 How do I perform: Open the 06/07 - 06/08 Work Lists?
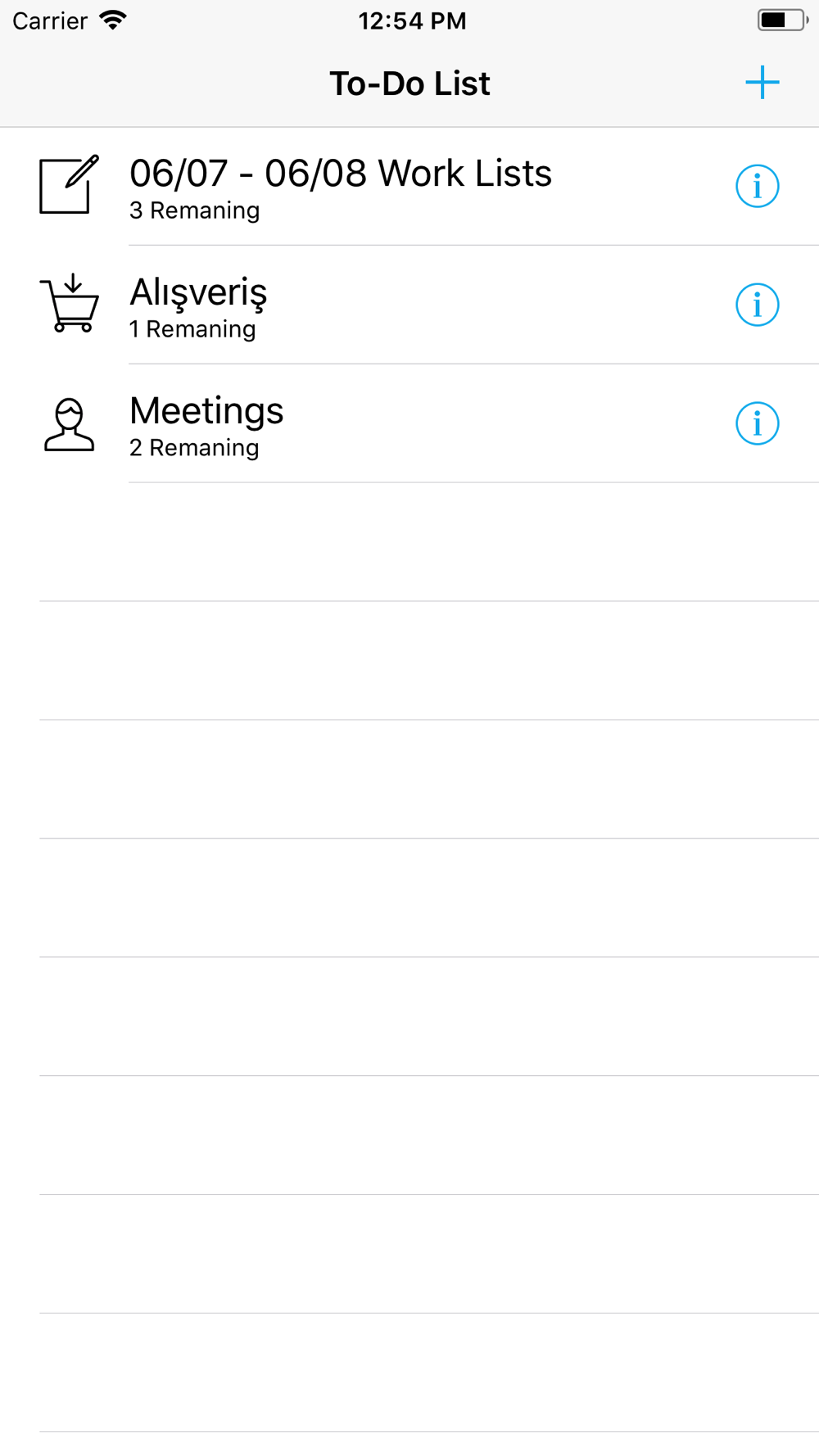click(409, 187)
